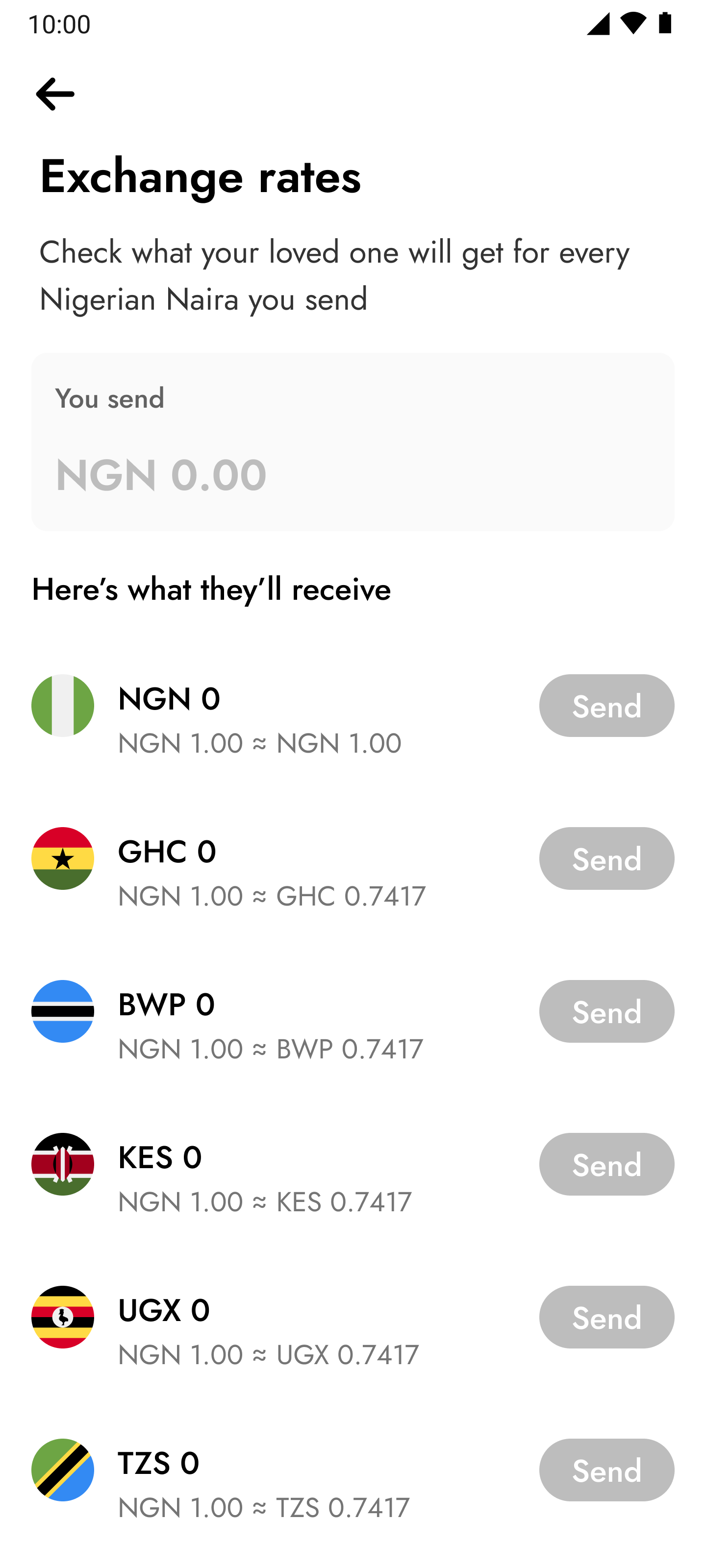Tap Send beside KES 0
This screenshot has width=706, height=1568.
click(605, 1164)
